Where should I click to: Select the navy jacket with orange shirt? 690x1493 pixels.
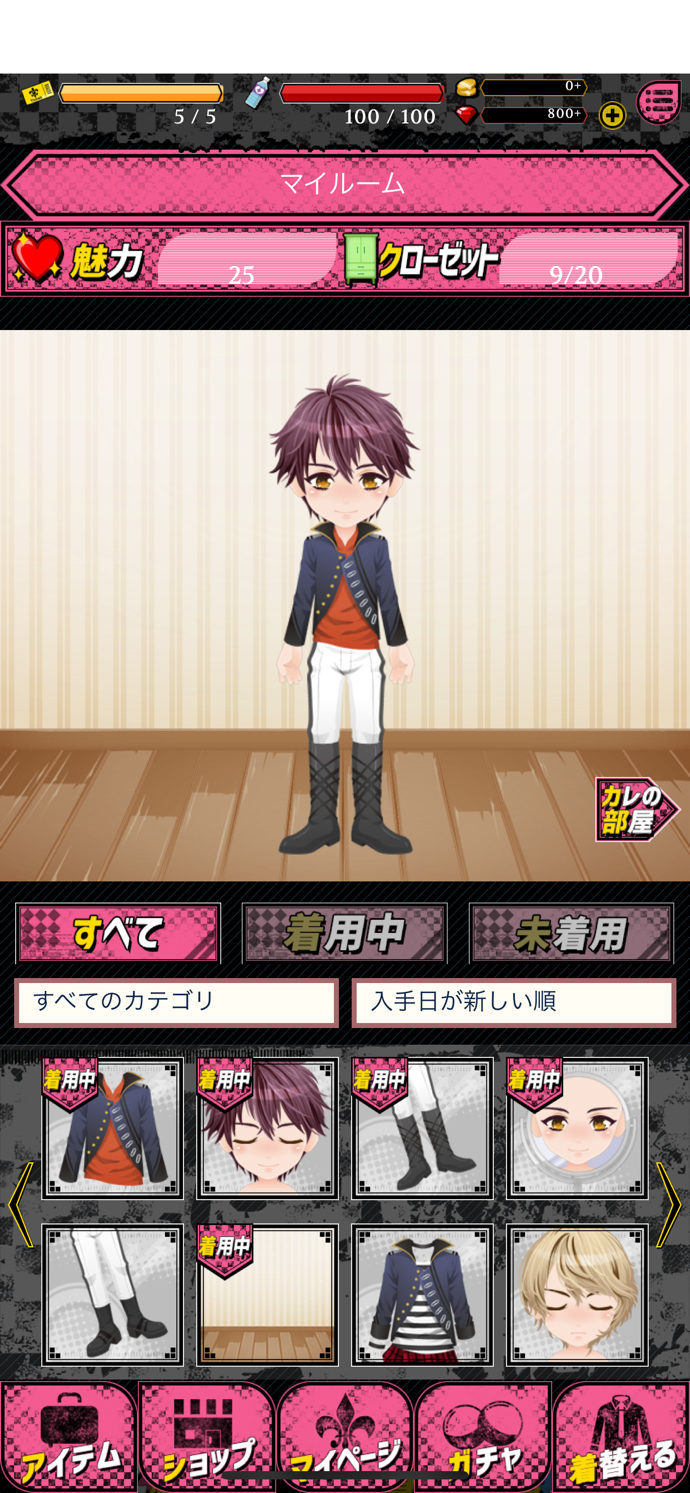[x=112, y=1128]
